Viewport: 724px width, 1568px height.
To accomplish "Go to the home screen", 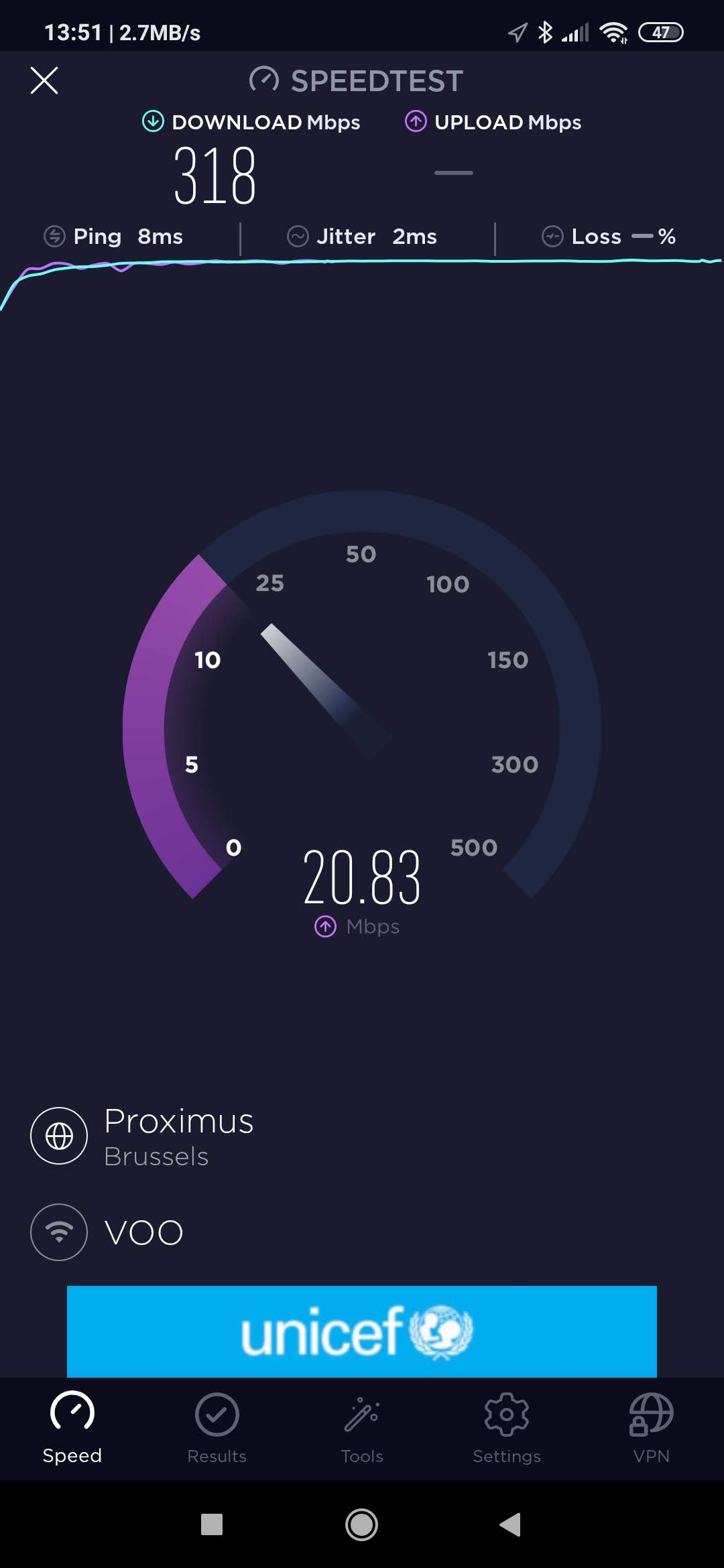I will (x=361, y=1524).
